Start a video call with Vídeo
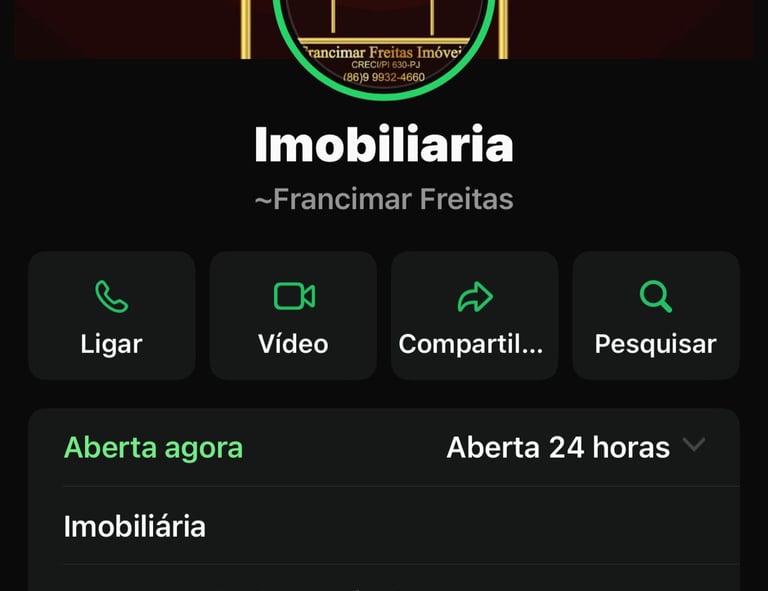The image size is (768, 591). pyautogui.click(x=293, y=316)
